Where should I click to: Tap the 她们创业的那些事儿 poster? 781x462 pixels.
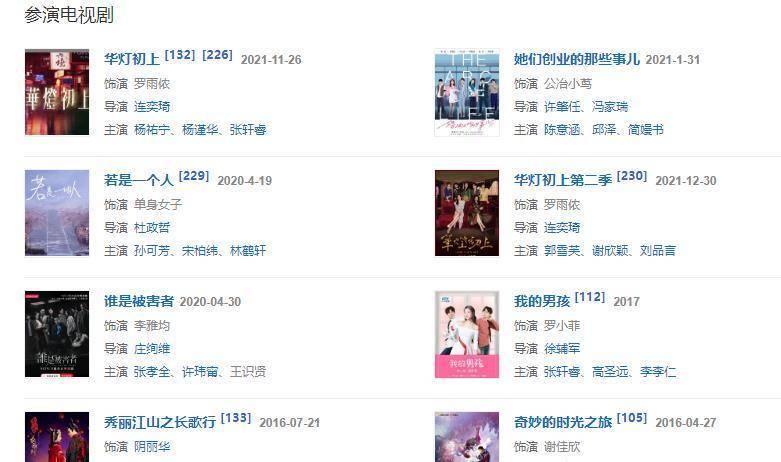pyautogui.click(x=467, y=92)
